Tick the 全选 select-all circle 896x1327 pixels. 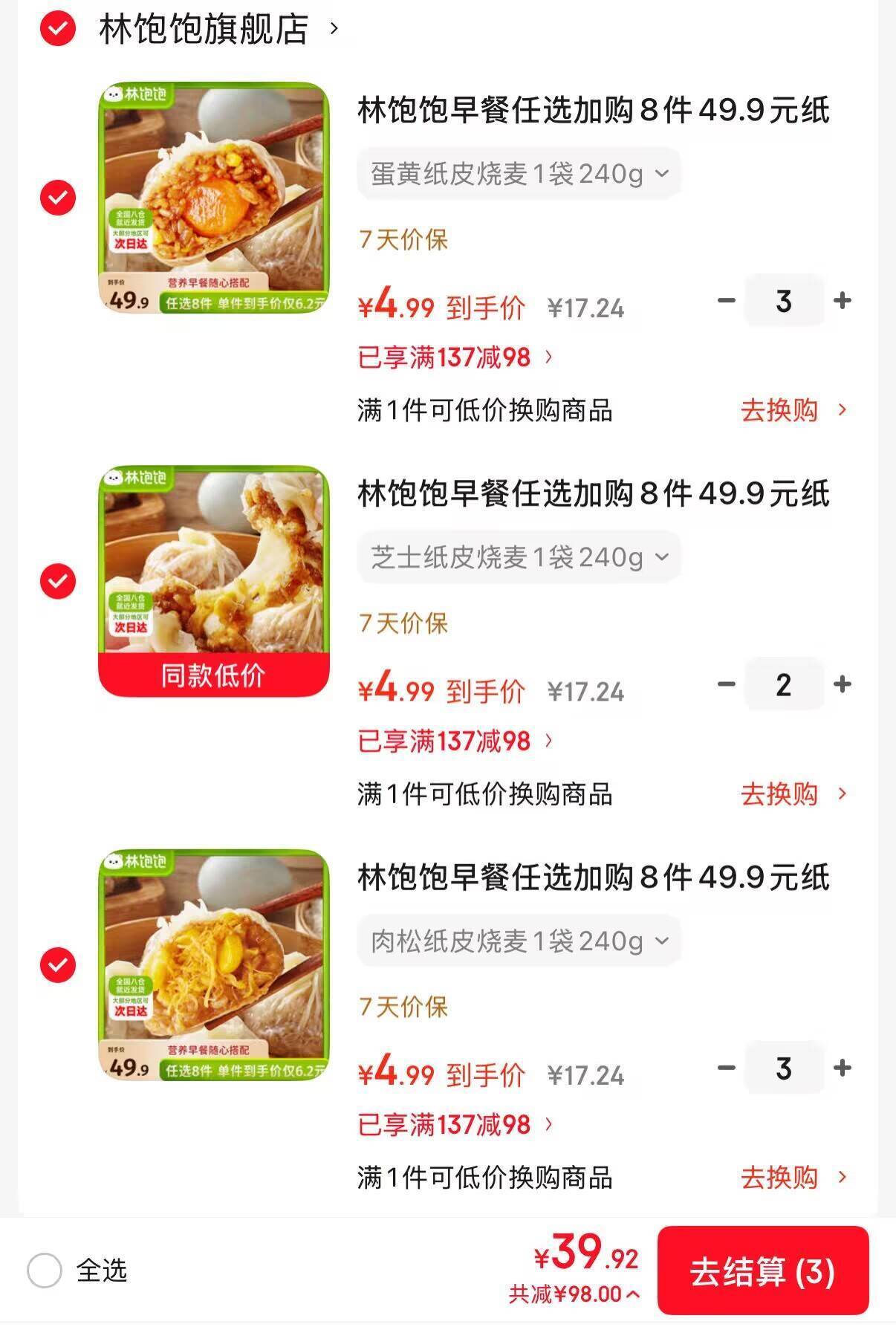coord(45,1271)
